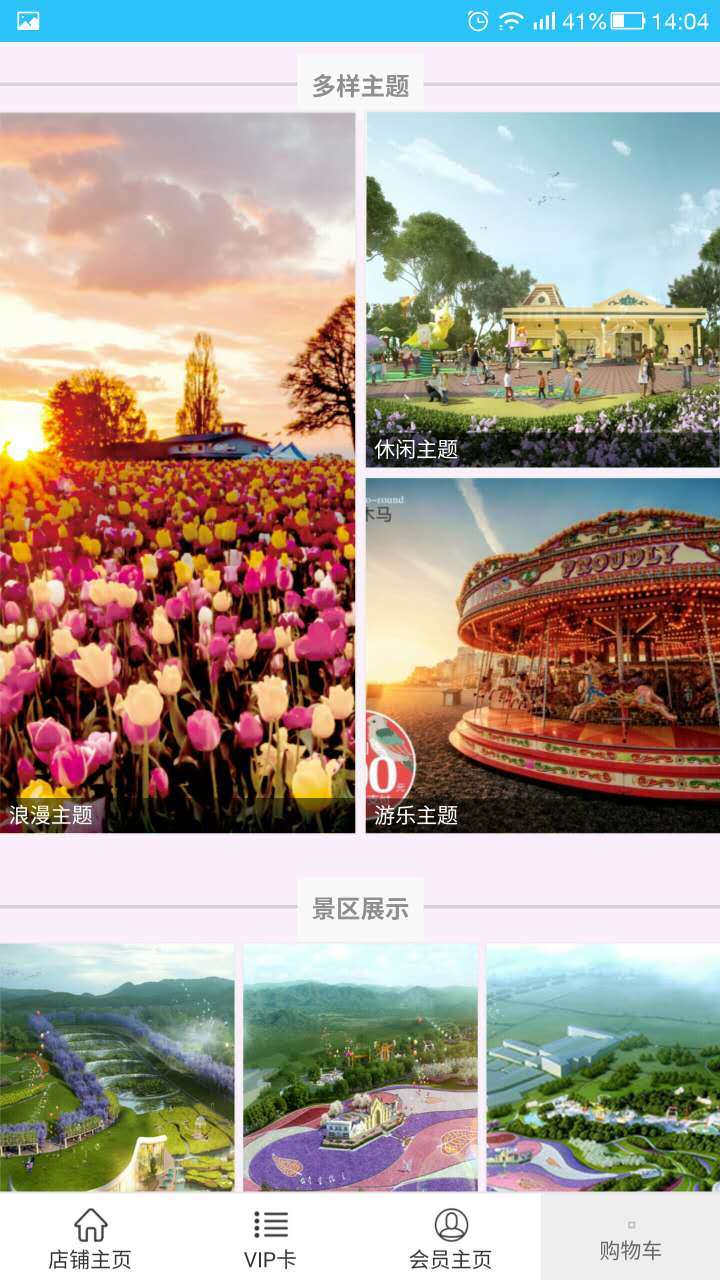View the middle scenic area thumbnail
The image size is (720, 1280).
(360, 1070)
